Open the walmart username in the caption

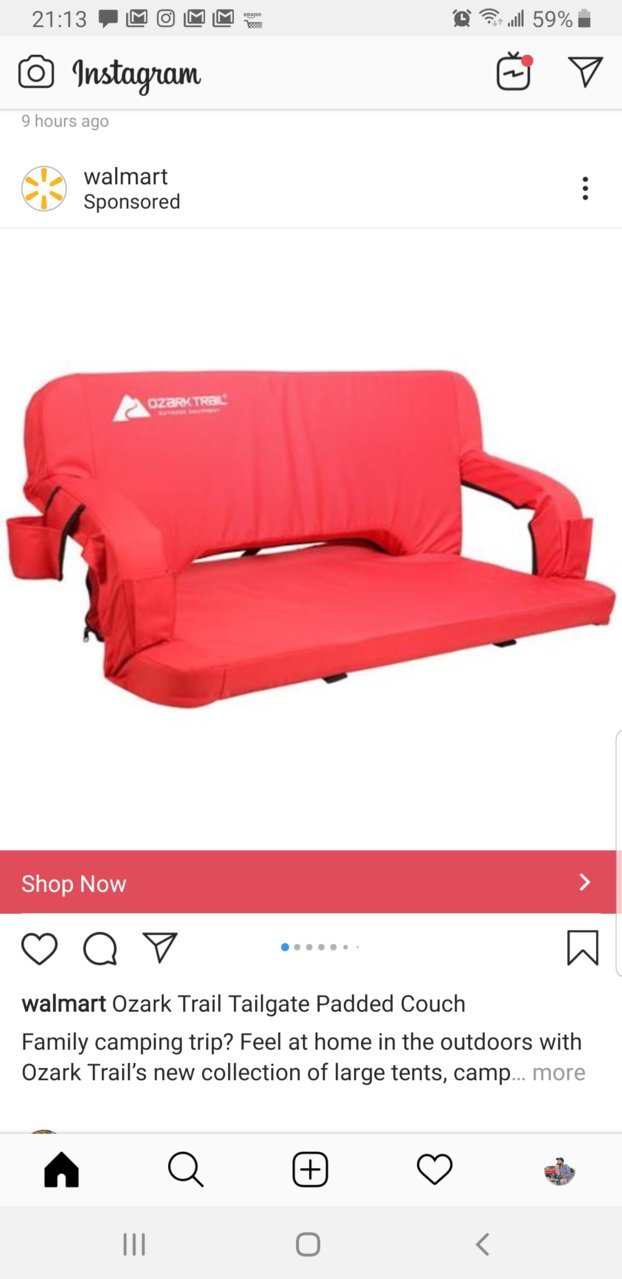tap(64, 1003)
